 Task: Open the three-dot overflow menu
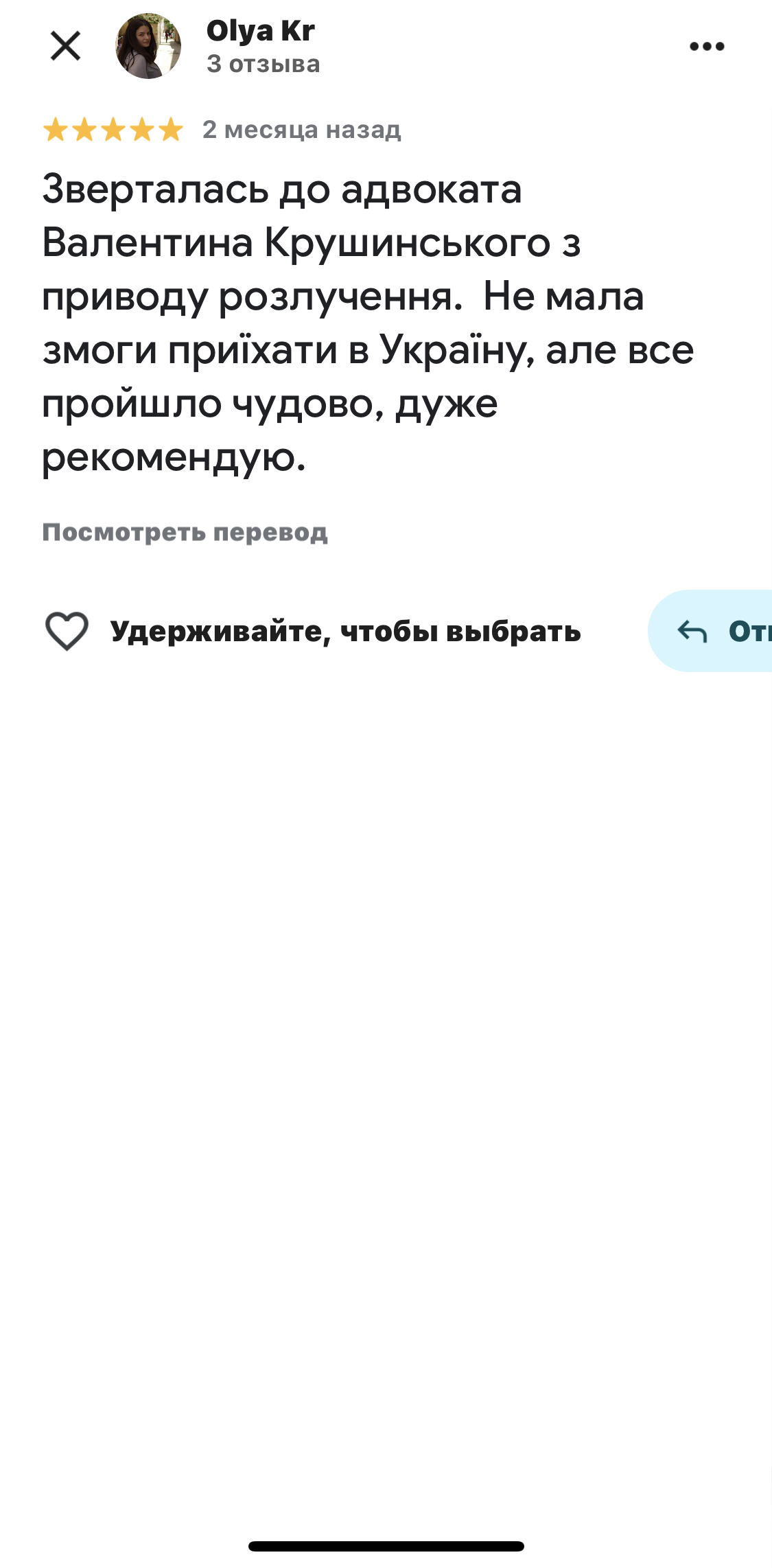707,46
